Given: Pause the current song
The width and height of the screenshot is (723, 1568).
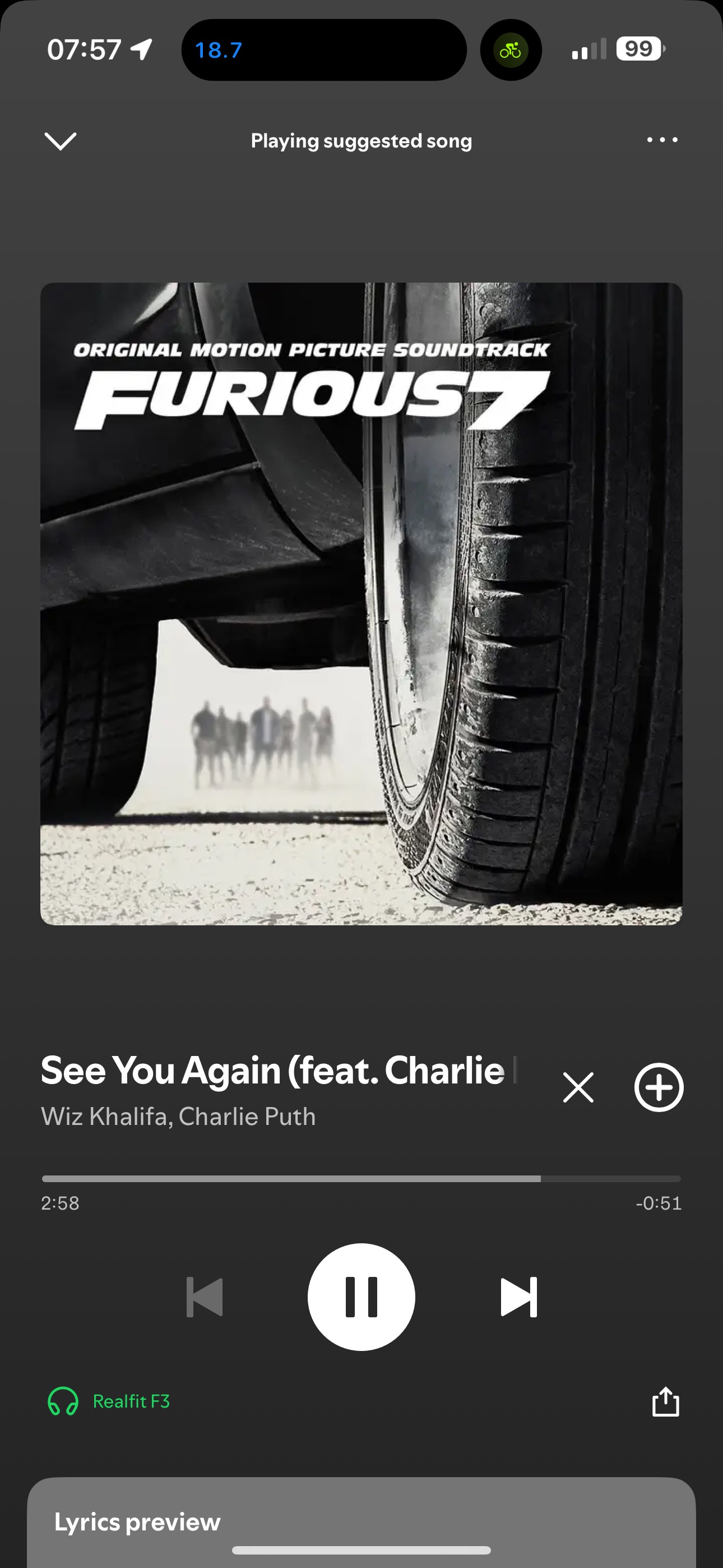Looking at the screenshot, I should [x=361, y=1297].
